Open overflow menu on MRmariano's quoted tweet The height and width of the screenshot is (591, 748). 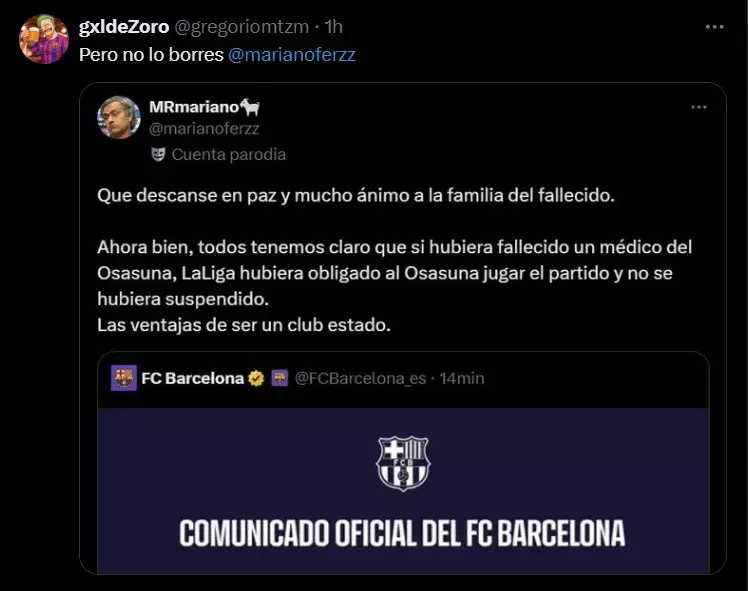(x=698, y=107)
